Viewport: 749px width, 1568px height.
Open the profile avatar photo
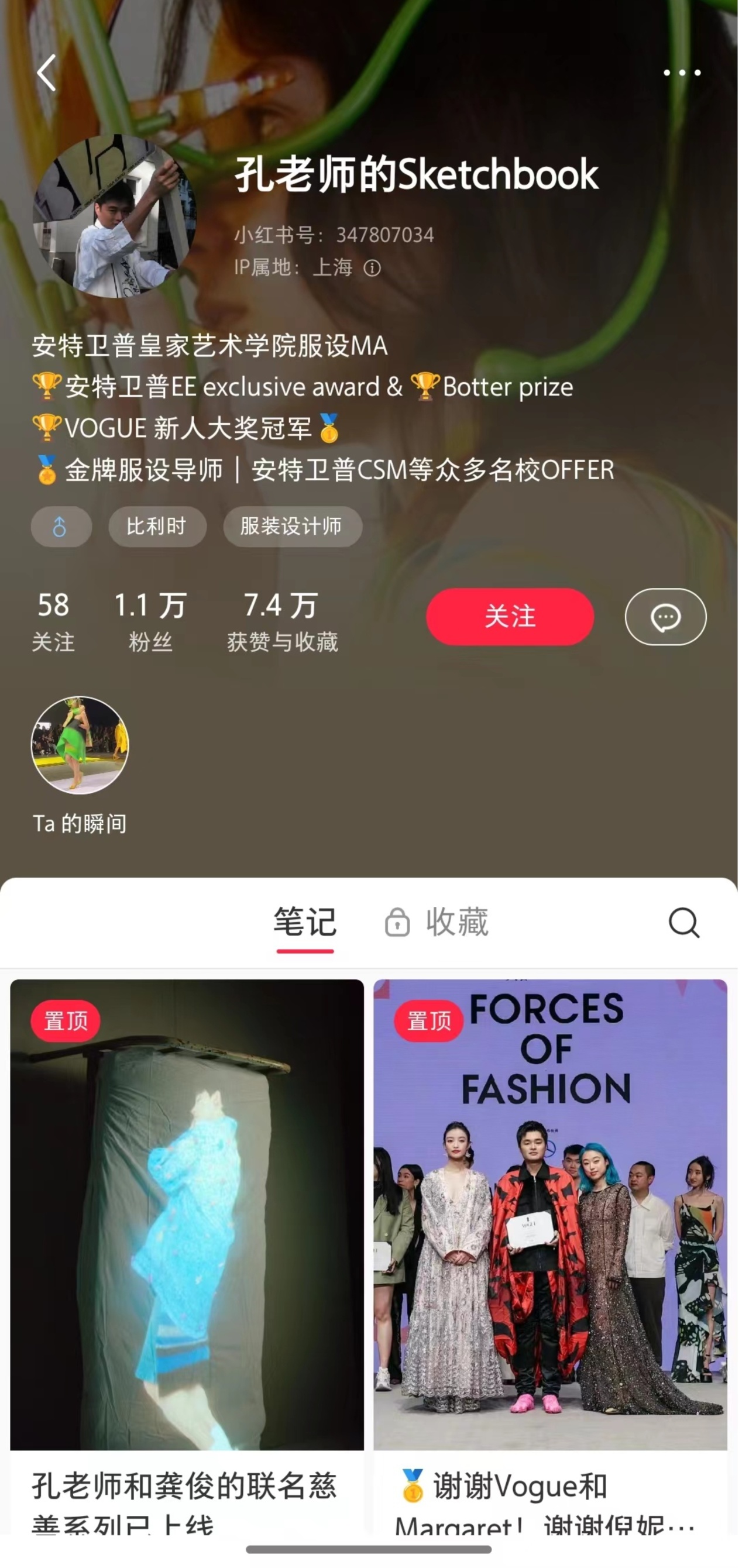(115, 216)
